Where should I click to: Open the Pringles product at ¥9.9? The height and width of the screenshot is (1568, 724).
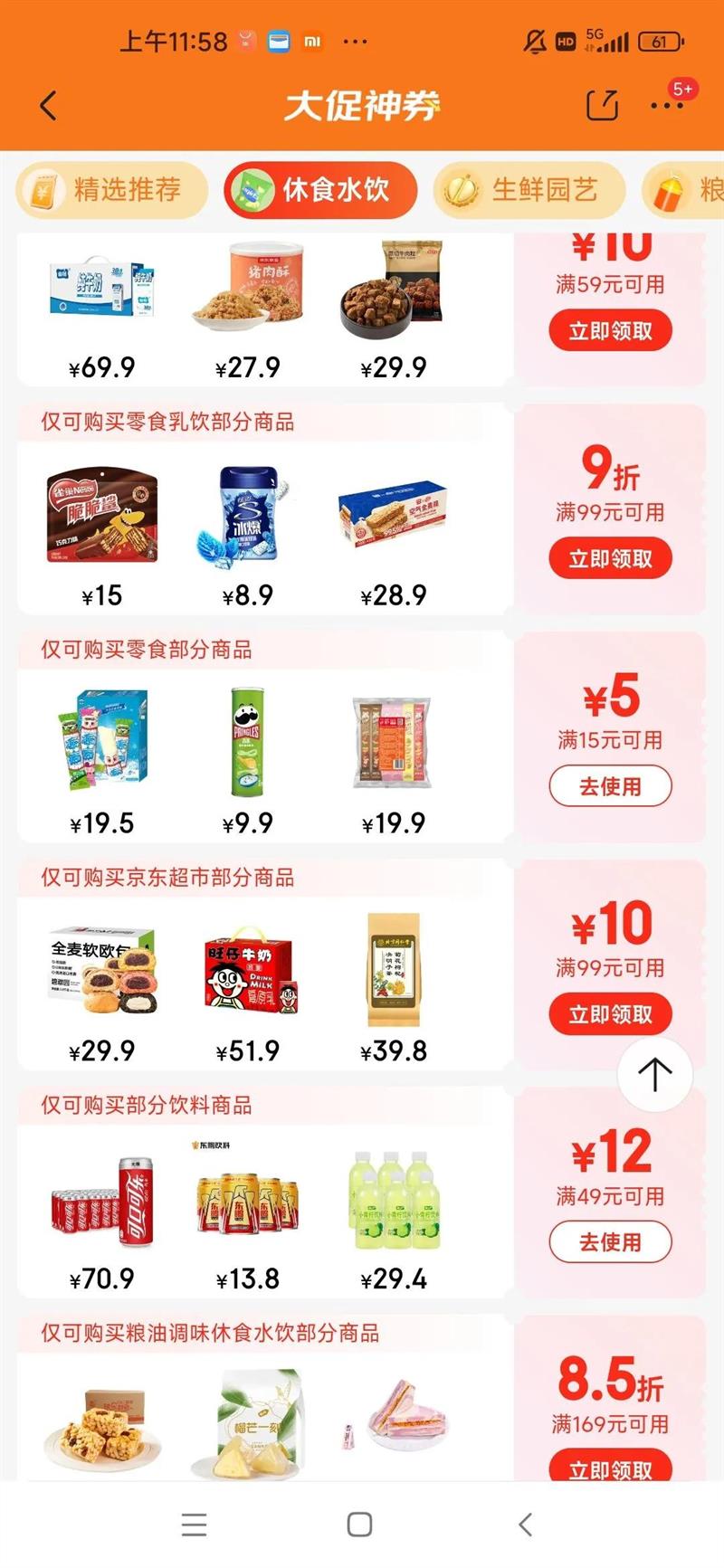[247, 742]
